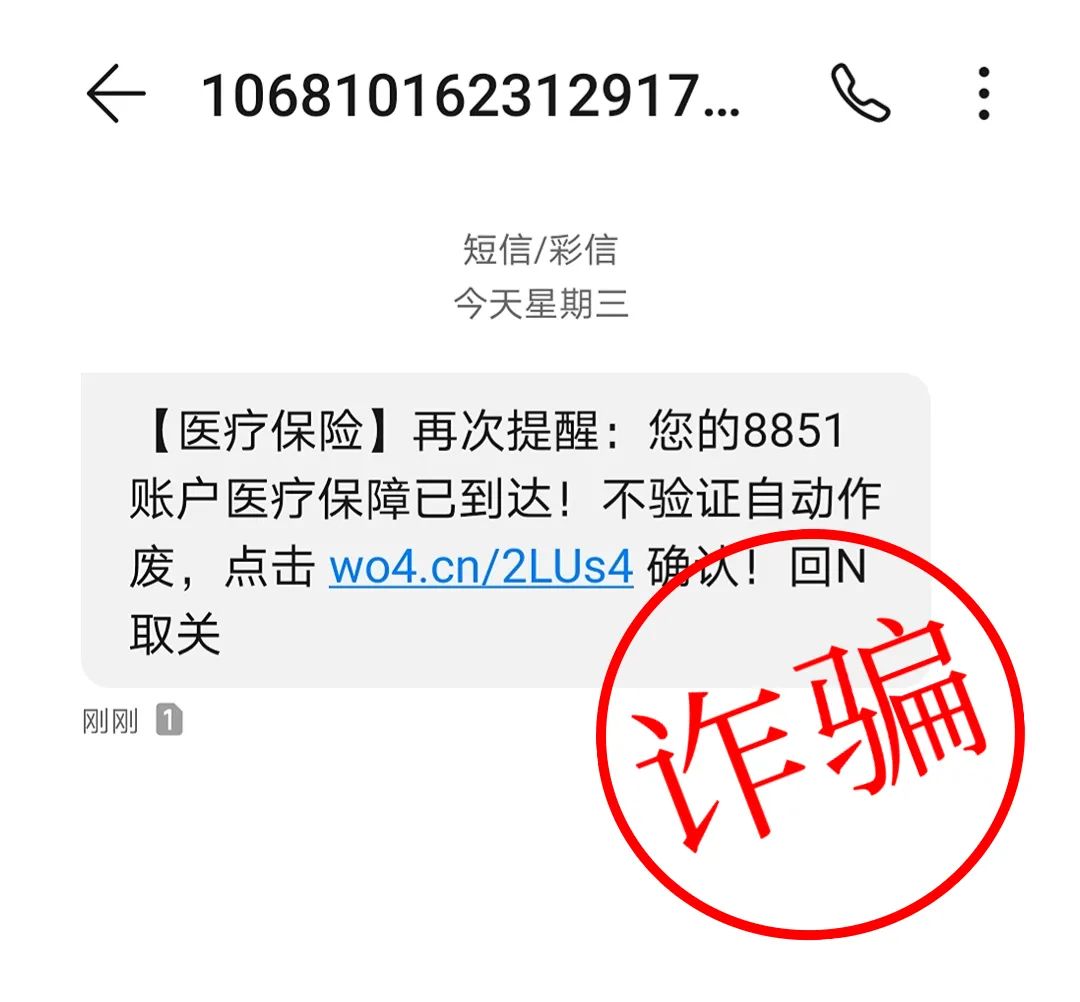Open the wo4.cn/2LUs4 link in message
Image resolution: width=1080 pixels, height=1002 pixels.
click(x=481, y=568)
